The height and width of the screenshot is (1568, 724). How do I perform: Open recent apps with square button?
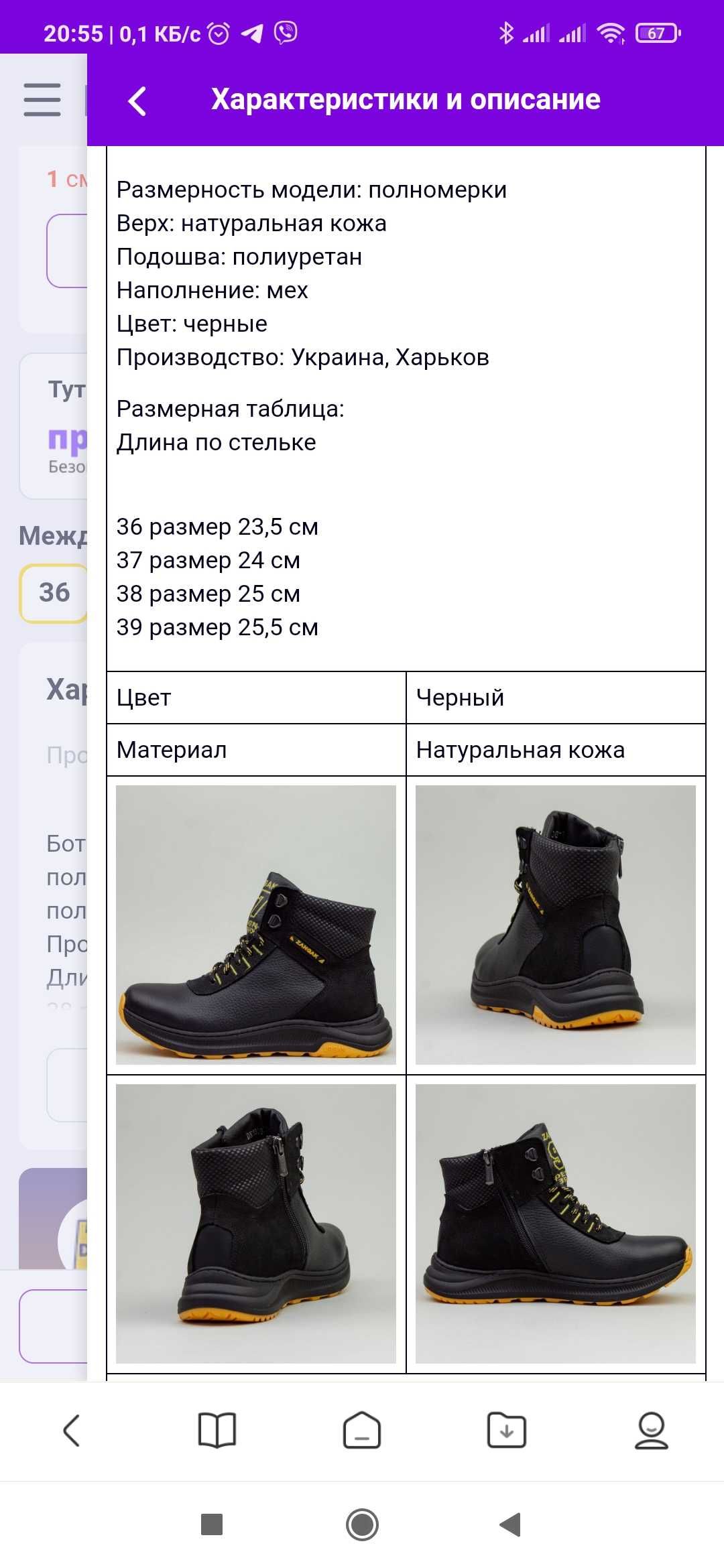212,1524
